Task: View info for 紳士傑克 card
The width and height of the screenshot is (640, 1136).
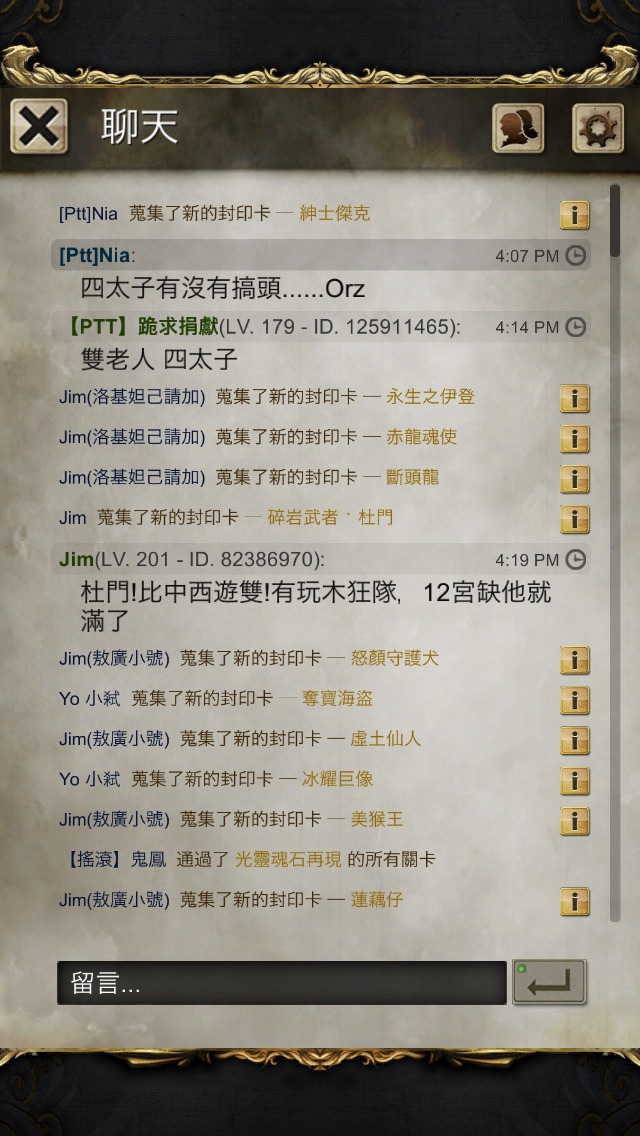Action: pyautogui.click(x=575, y=214)
